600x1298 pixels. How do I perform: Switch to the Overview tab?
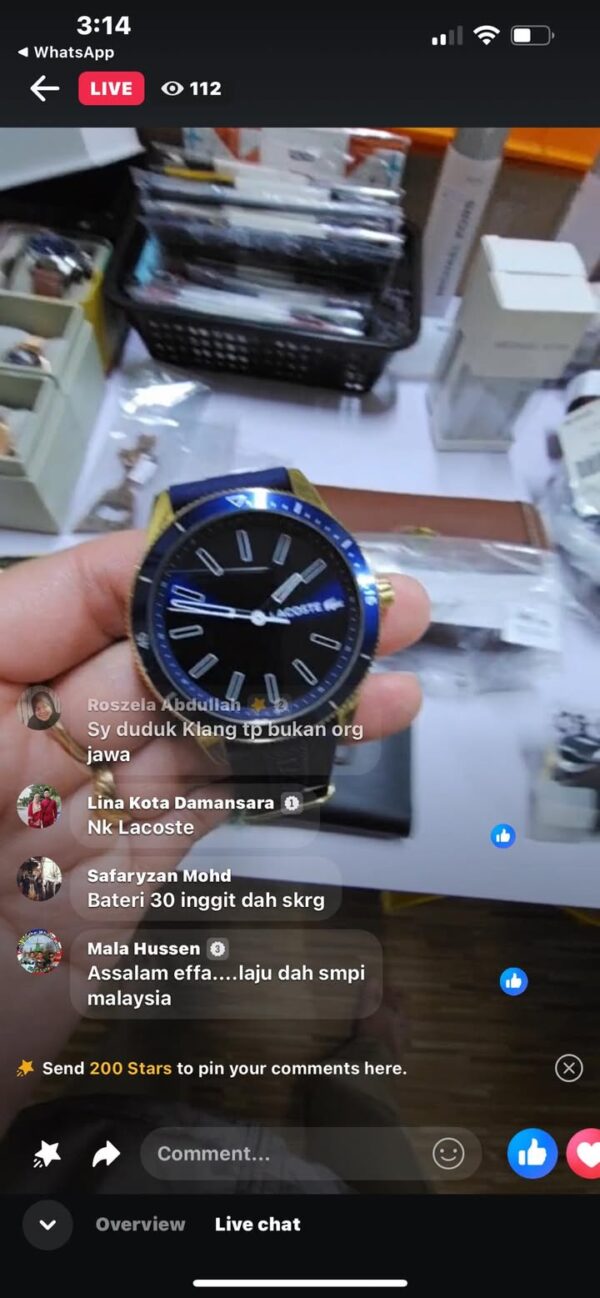(140, 1224)
